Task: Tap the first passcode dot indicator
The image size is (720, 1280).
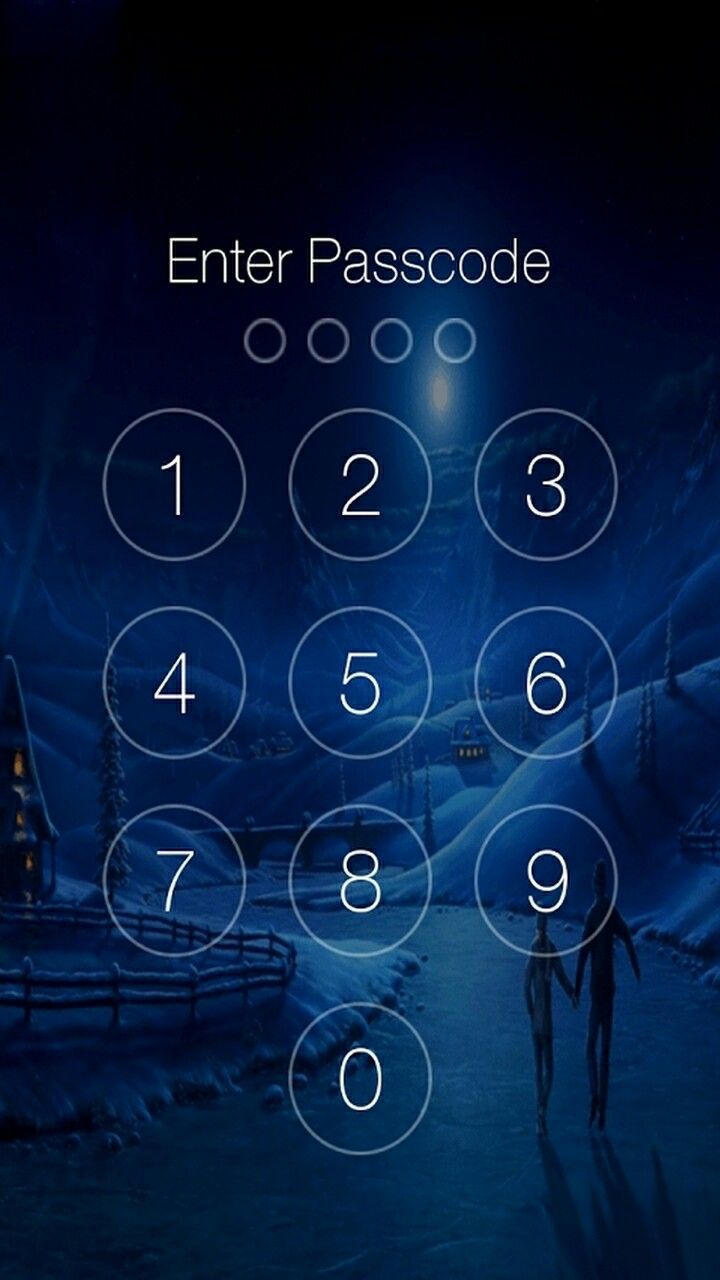Action: [x=268, y=339]
